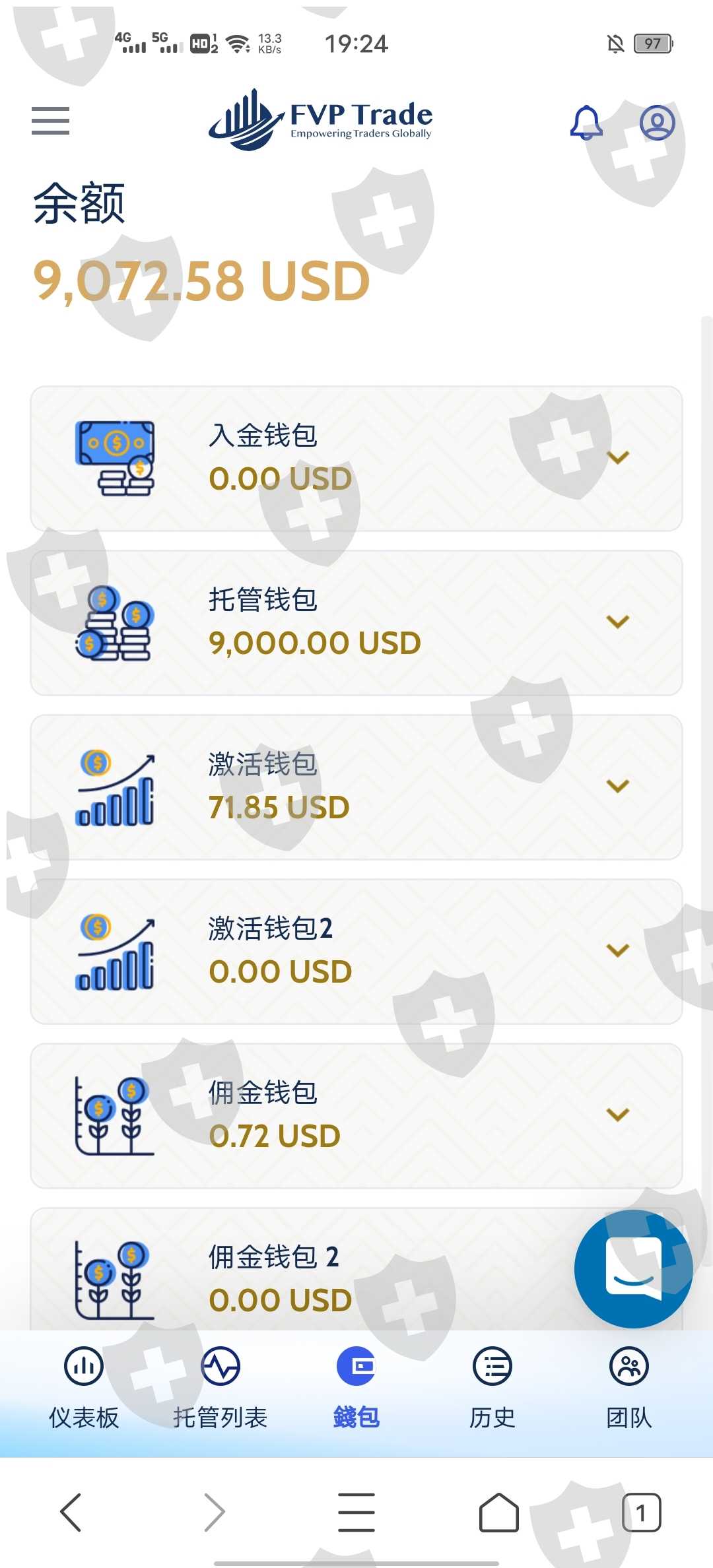Switch to the 托管列表 tab
713x1568 pixels.
click(221, 1388)
